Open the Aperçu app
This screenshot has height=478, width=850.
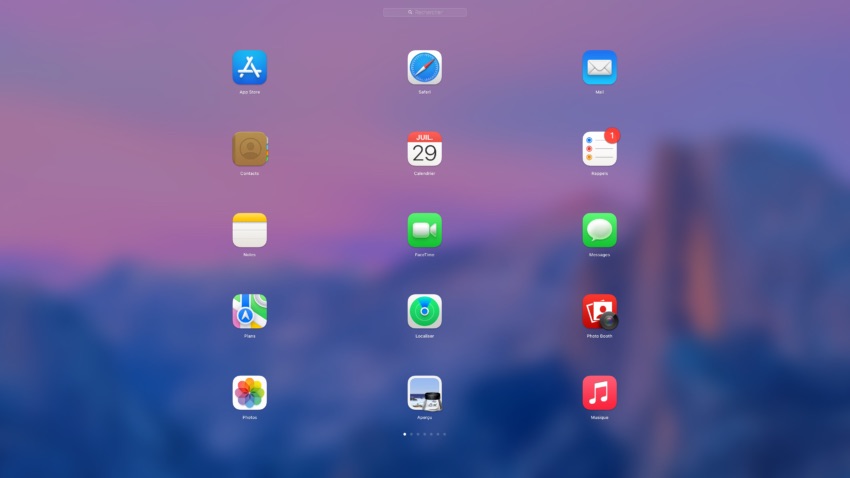coord(424,392)
